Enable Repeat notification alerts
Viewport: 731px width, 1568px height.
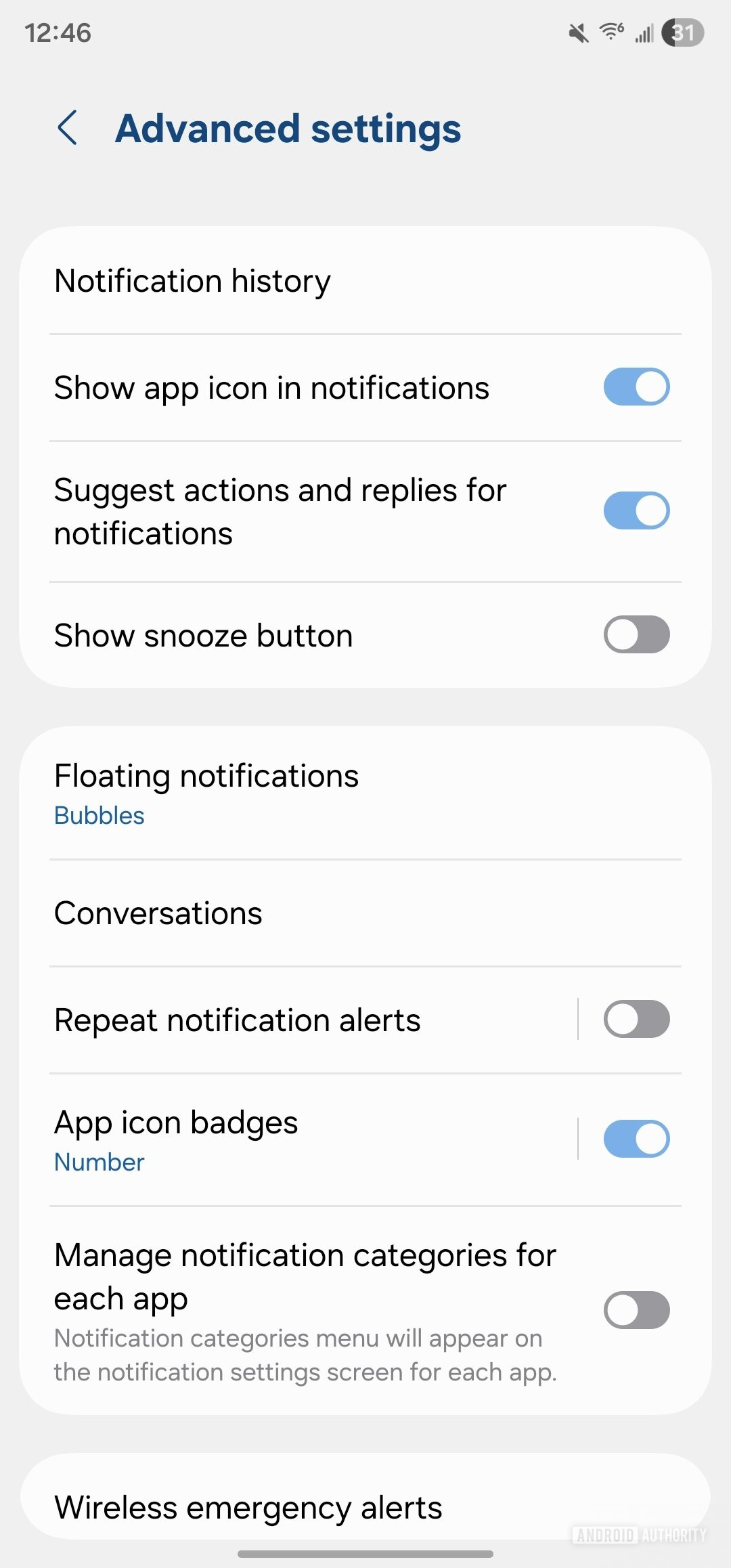pyautogui.click(x=636, y=1019)
